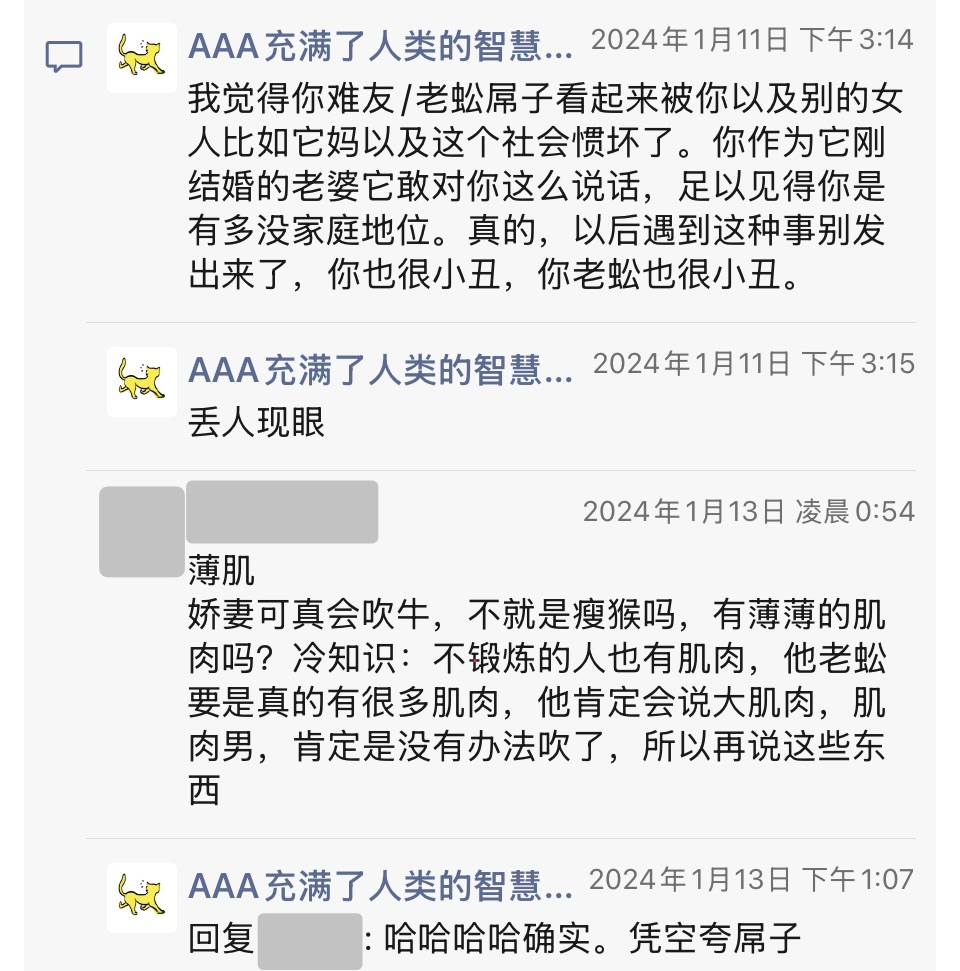Open the cat avatar beside the 下午 3:14 comment
Screen dimensions: 960x971
[142, 57]
